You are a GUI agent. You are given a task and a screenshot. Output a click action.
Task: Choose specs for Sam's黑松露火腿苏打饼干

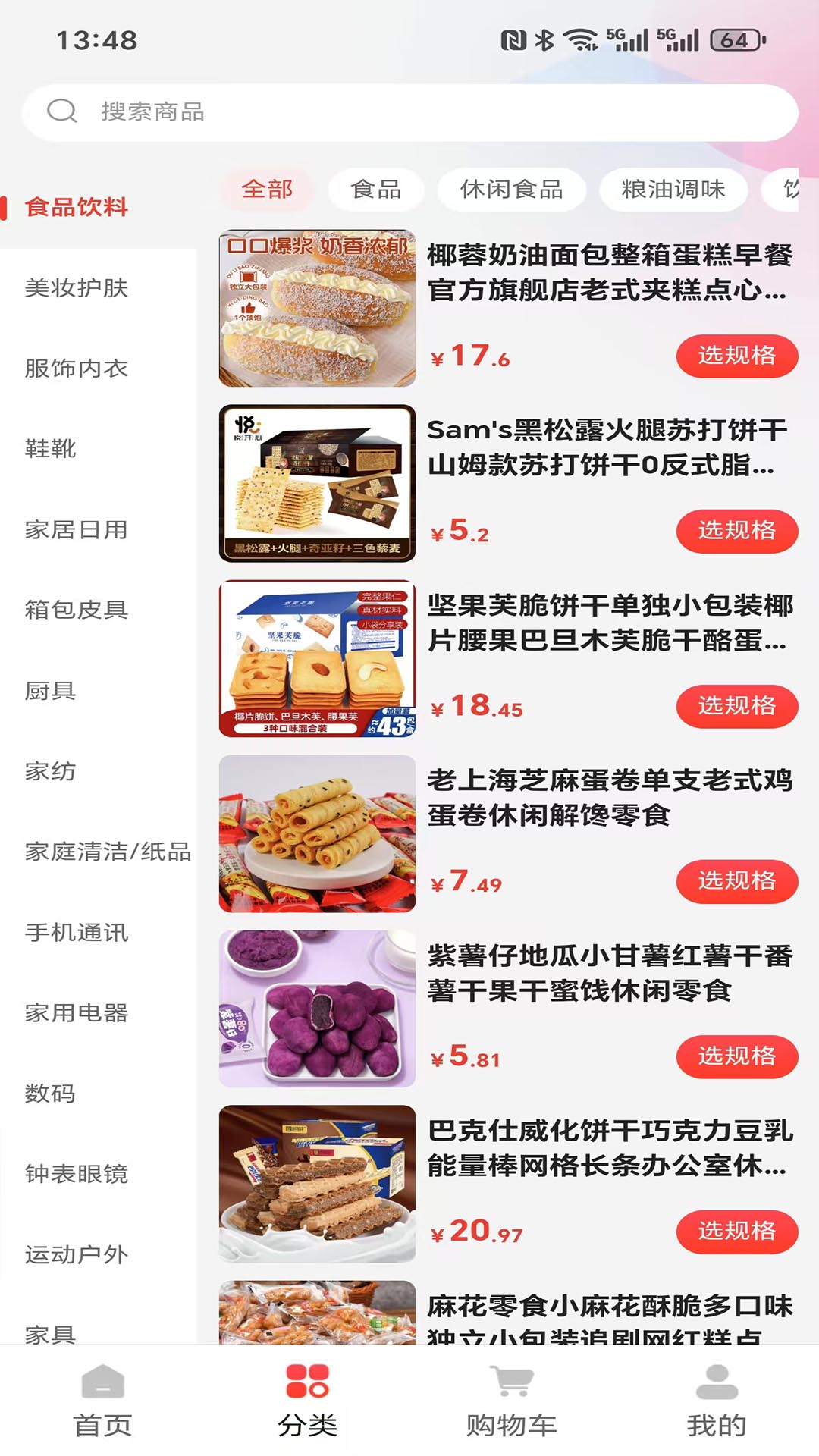point(736,530)
